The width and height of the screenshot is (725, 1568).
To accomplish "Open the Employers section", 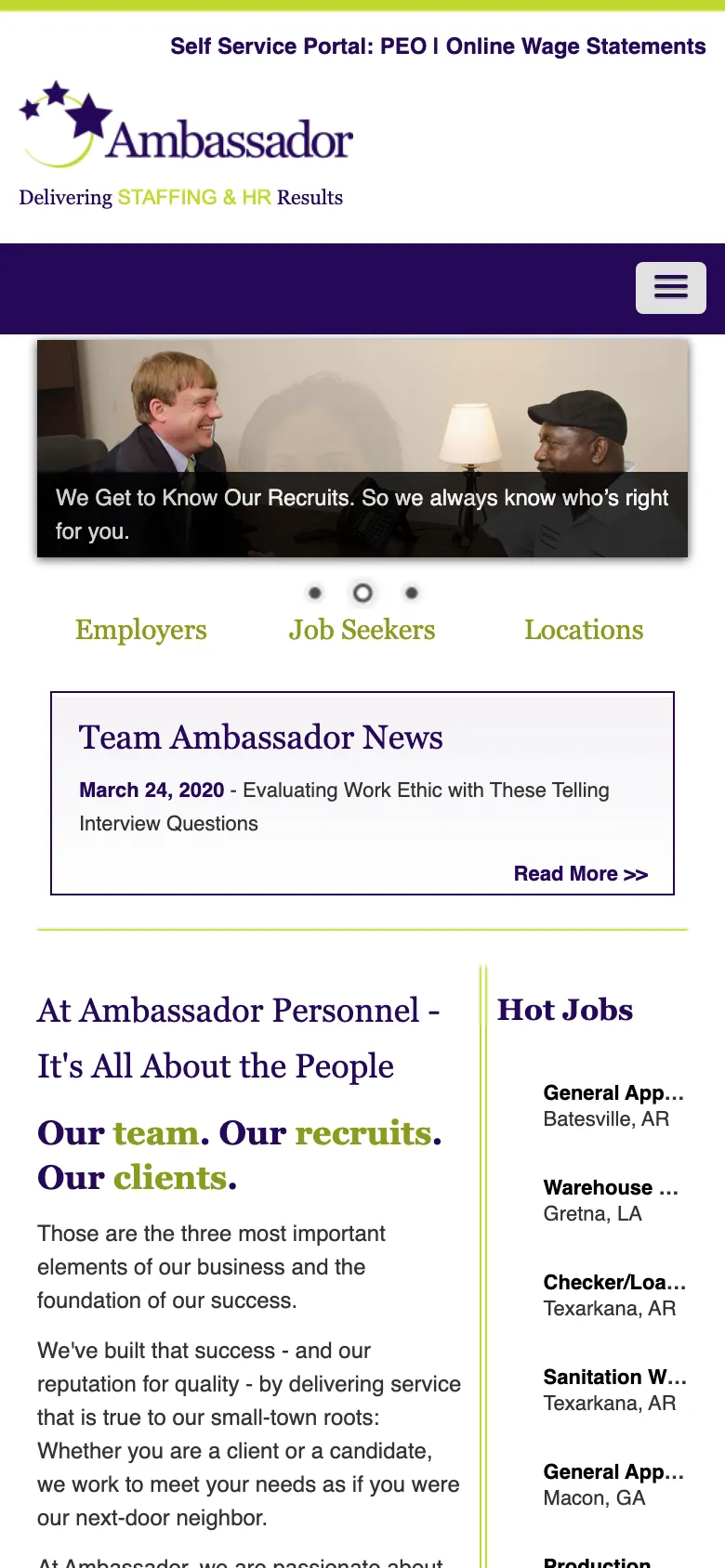I will (140, 630).
